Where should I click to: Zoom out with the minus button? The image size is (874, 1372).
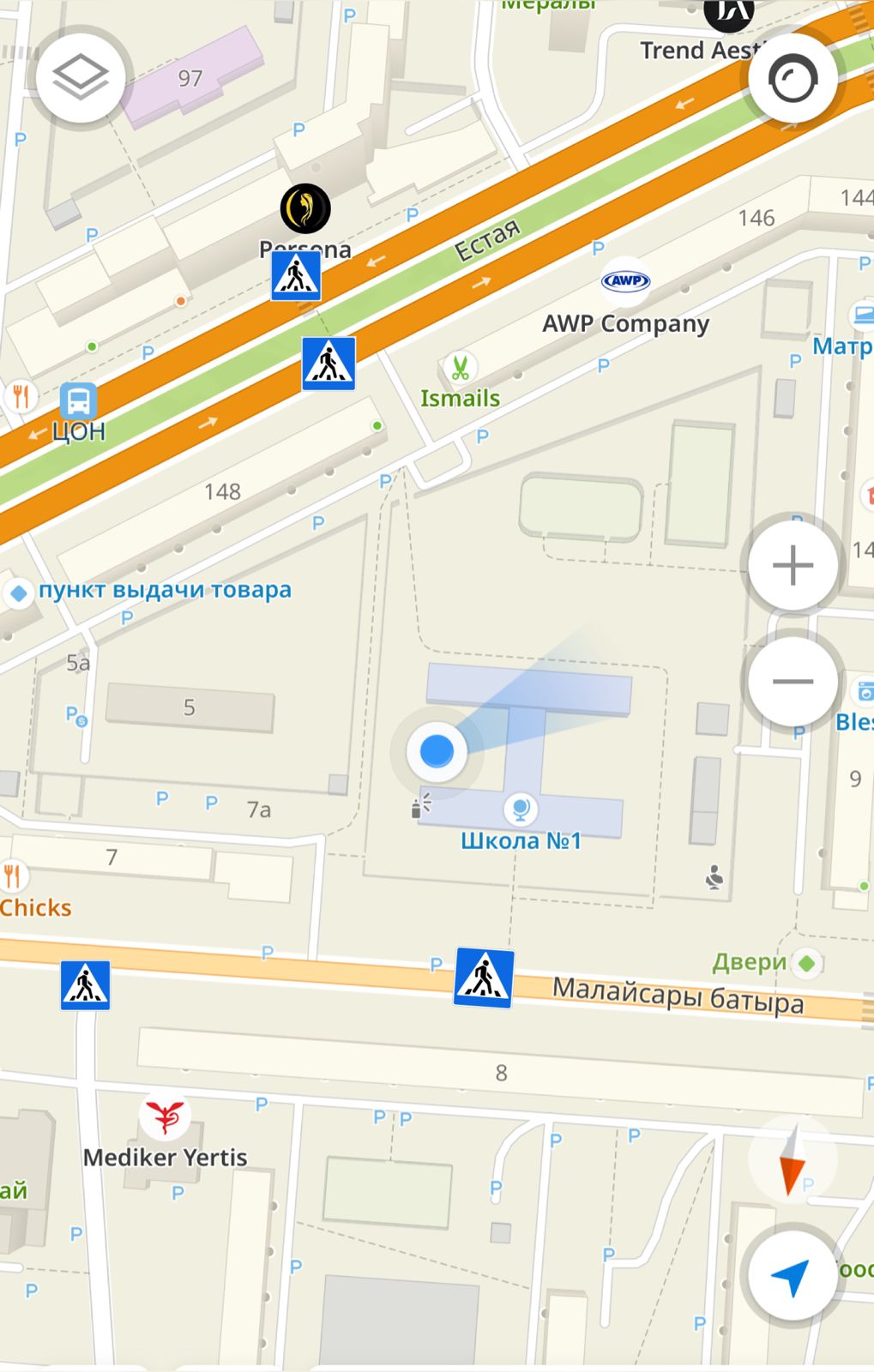click(x=793, y=682)
